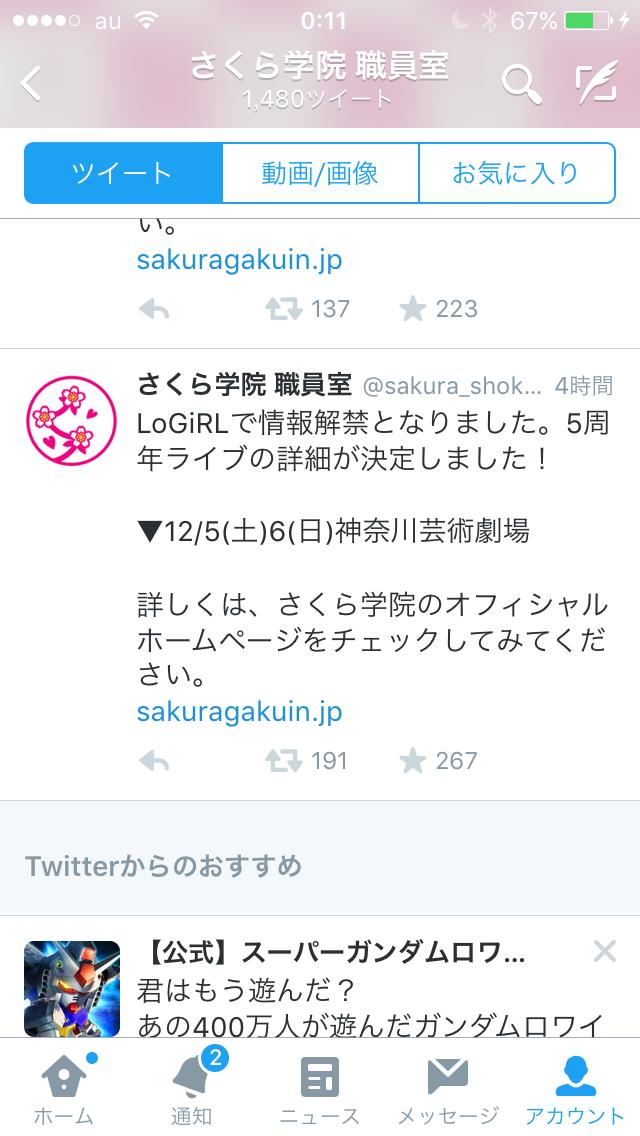The image size is (640, 1136).
Task: Retweet the tweet with 137 retweets
Action: pyautogui.click(x=284, y=309)
